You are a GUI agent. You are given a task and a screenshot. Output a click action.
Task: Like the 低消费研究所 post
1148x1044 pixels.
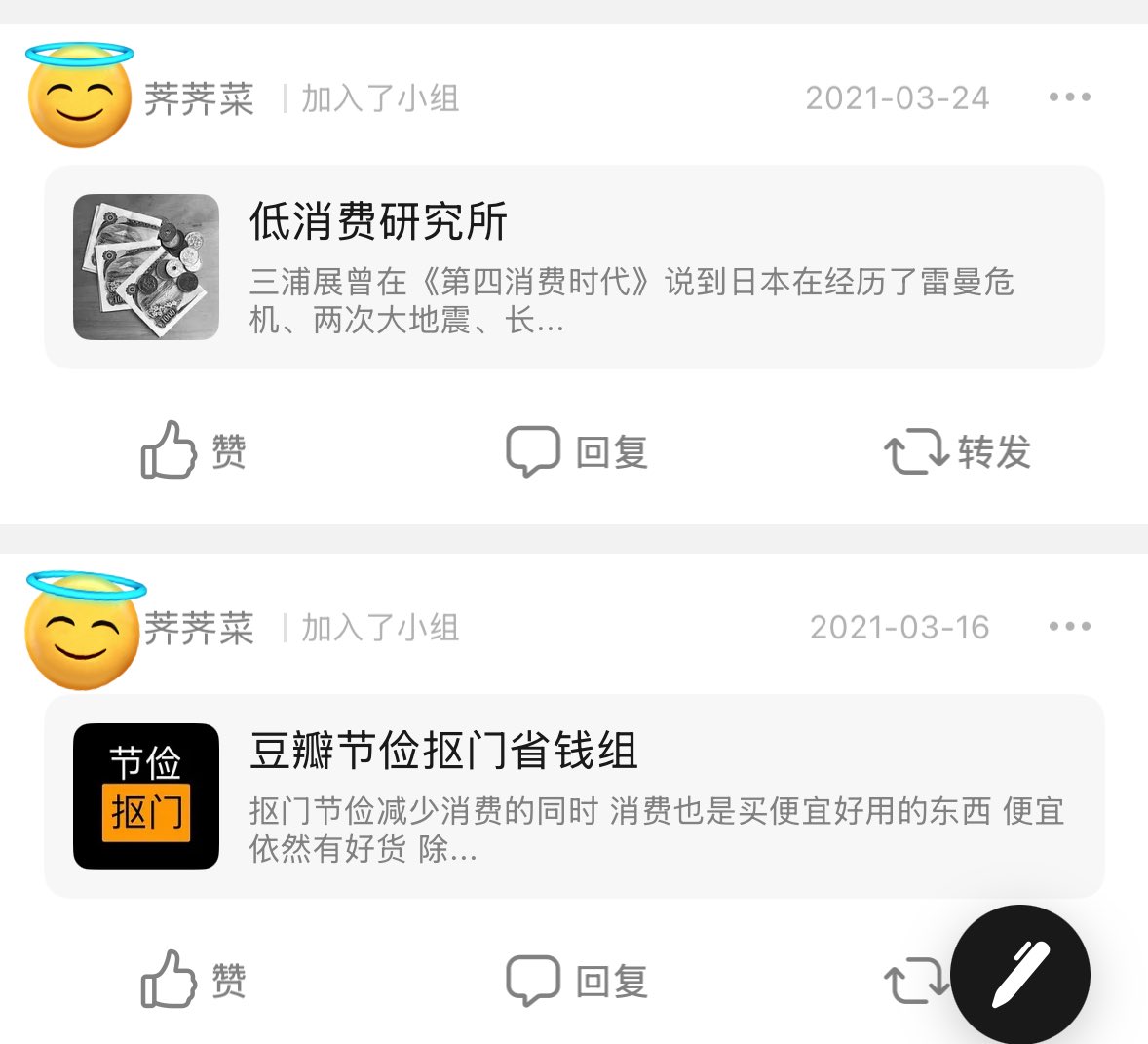tap(194, 451)
